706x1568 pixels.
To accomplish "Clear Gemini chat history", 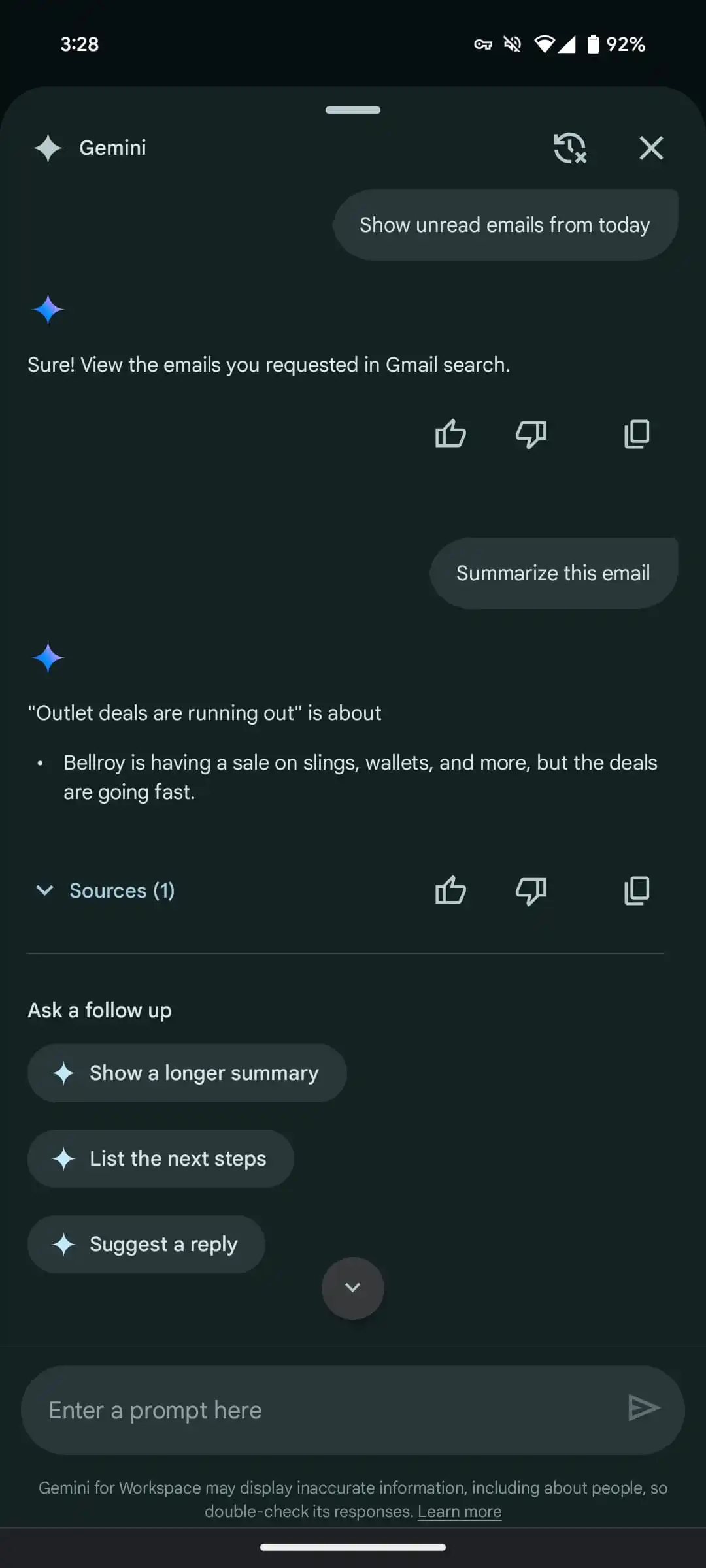I will coord(570,148).
